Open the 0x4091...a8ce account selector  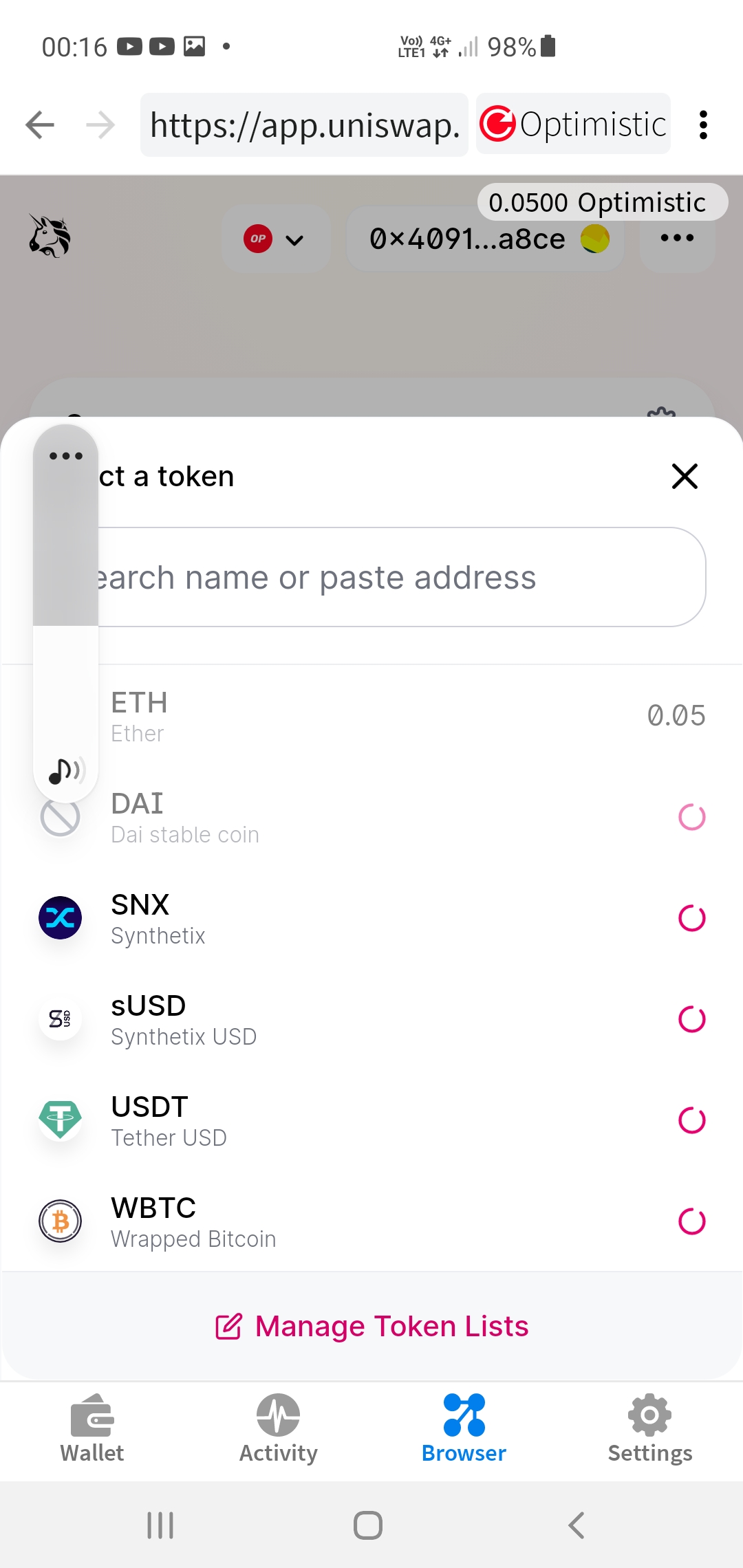pos(484,239)
